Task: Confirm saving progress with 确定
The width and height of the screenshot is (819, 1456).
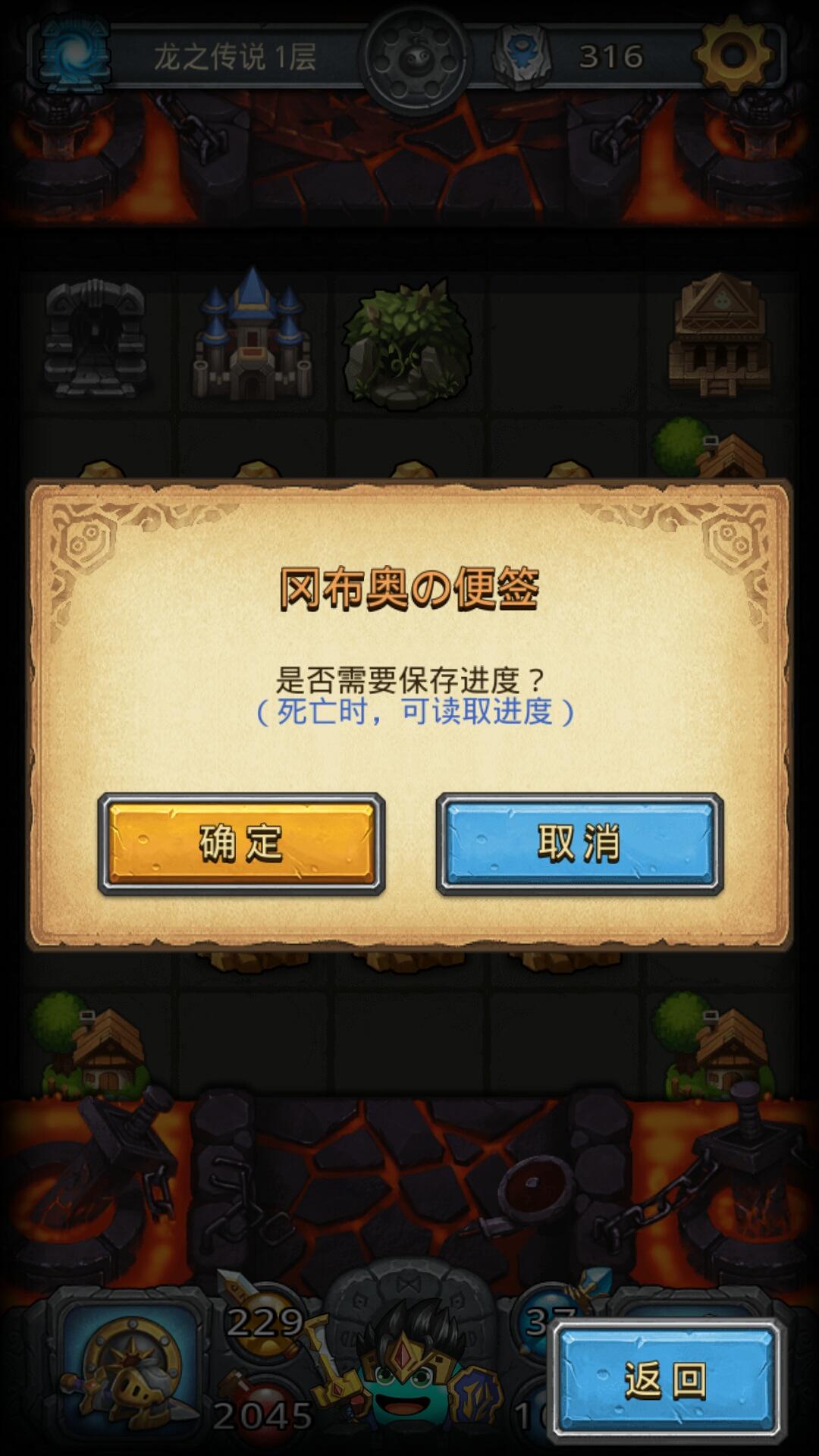Action: (x=241, y=843)
